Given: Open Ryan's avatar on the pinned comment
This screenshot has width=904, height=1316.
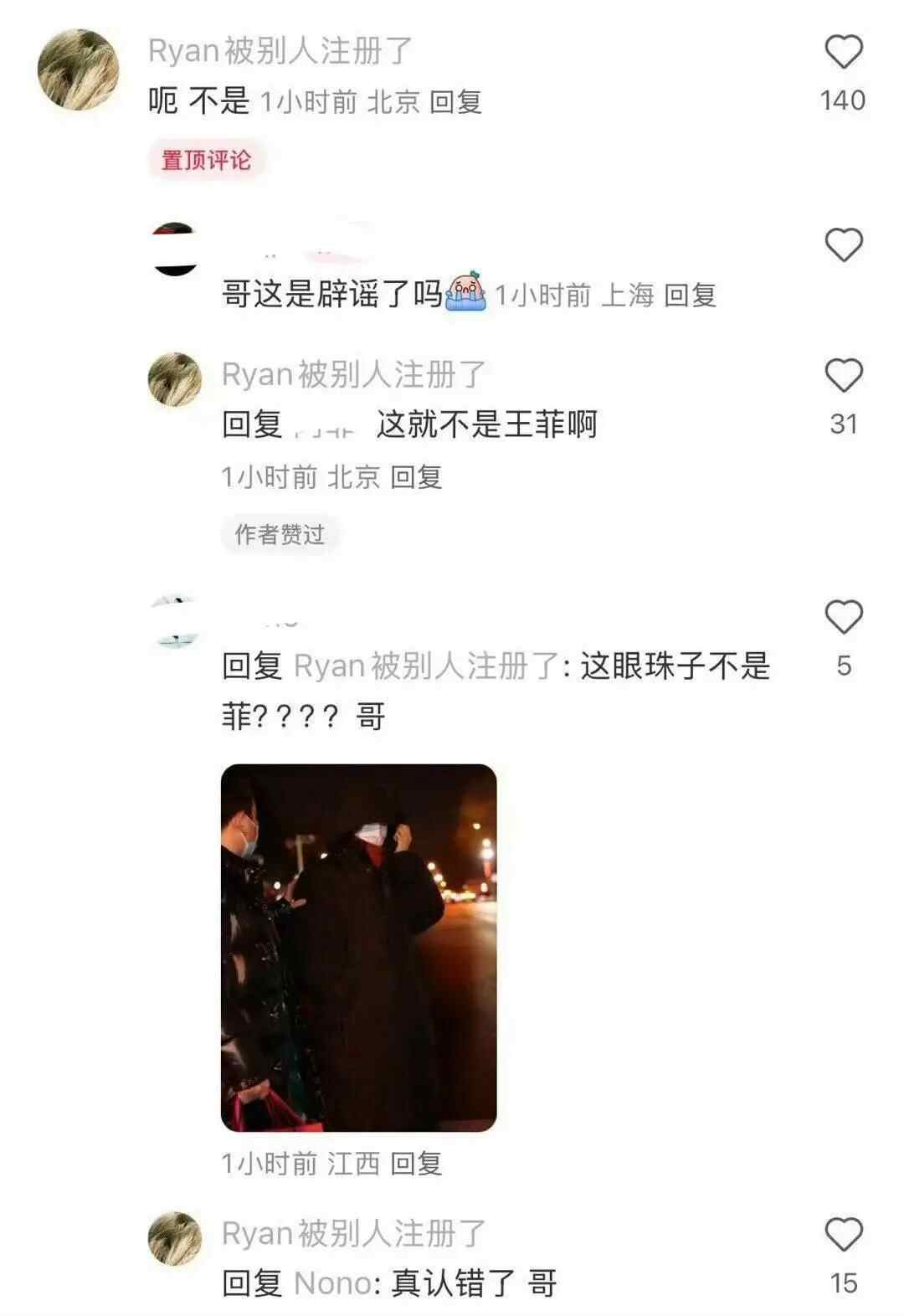Looking at the screenshot, I should [79, 70].
